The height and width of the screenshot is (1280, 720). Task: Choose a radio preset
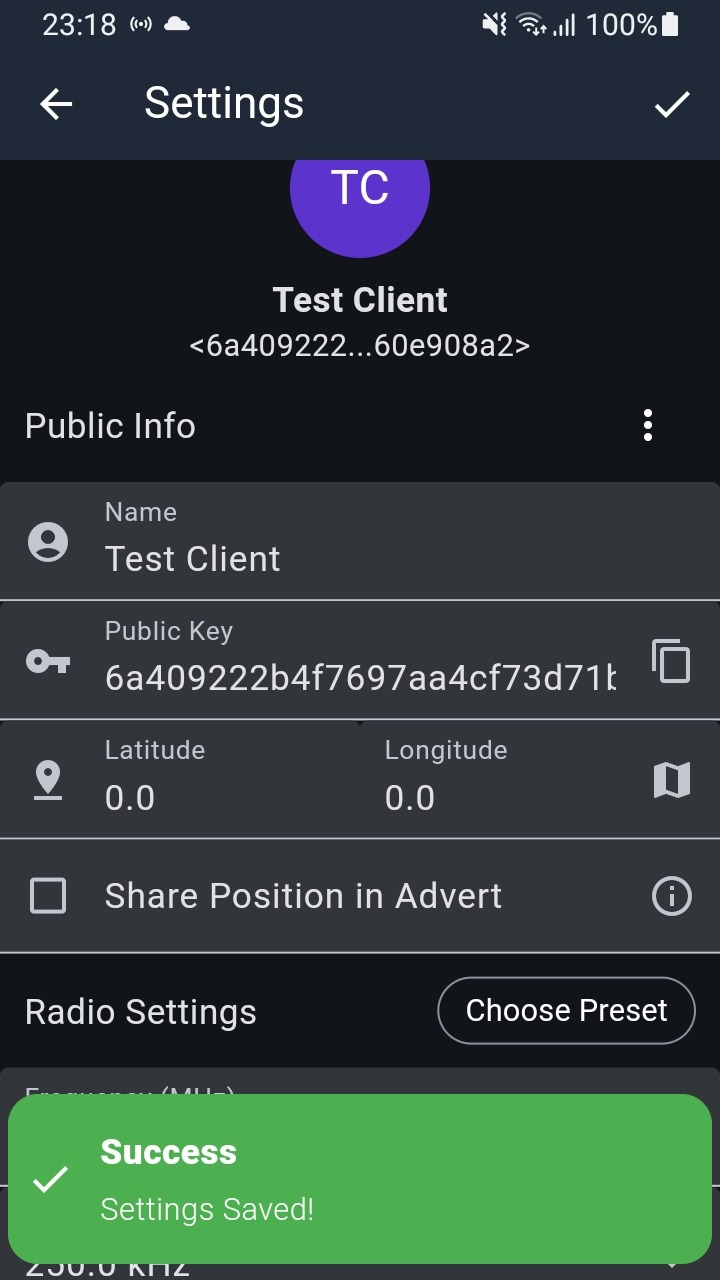pyautogui.click(x=566, y=1011)
